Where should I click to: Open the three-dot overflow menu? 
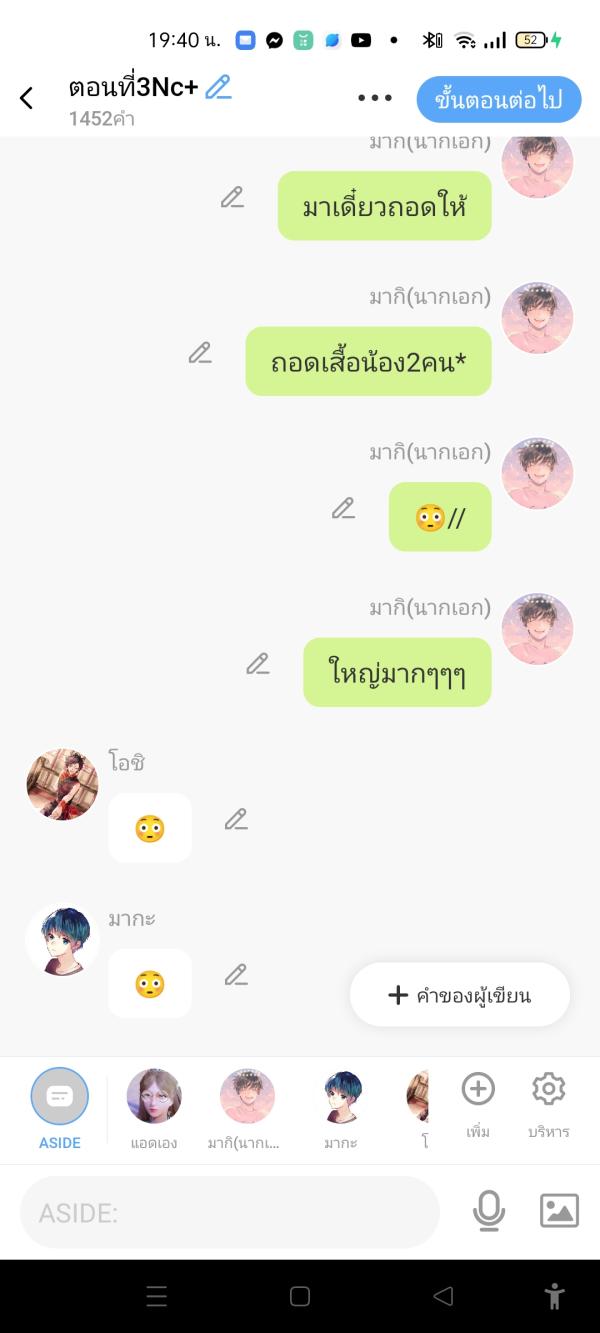point(375,98)
